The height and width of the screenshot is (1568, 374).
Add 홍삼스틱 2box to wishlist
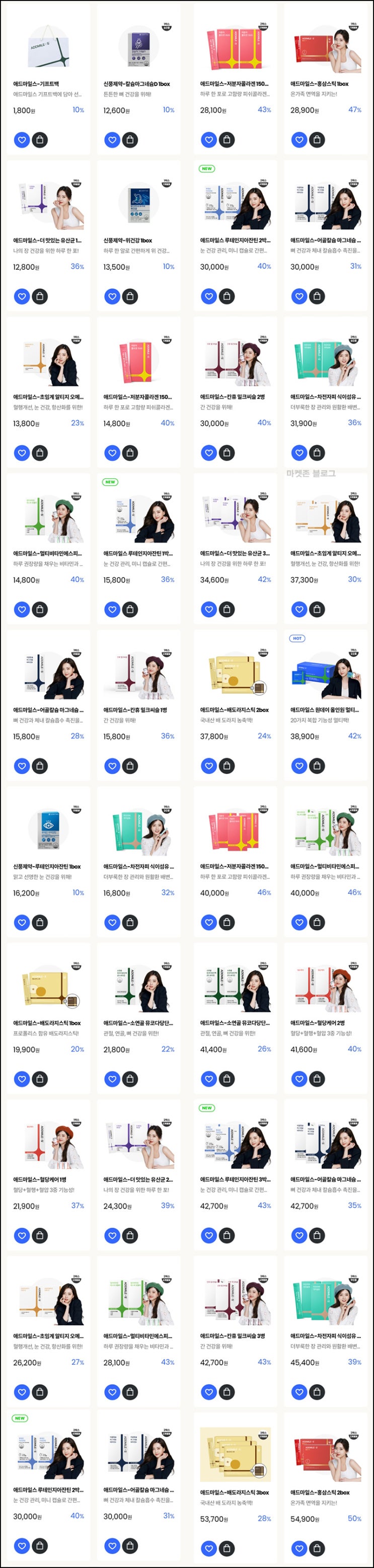coord(299,1548)
